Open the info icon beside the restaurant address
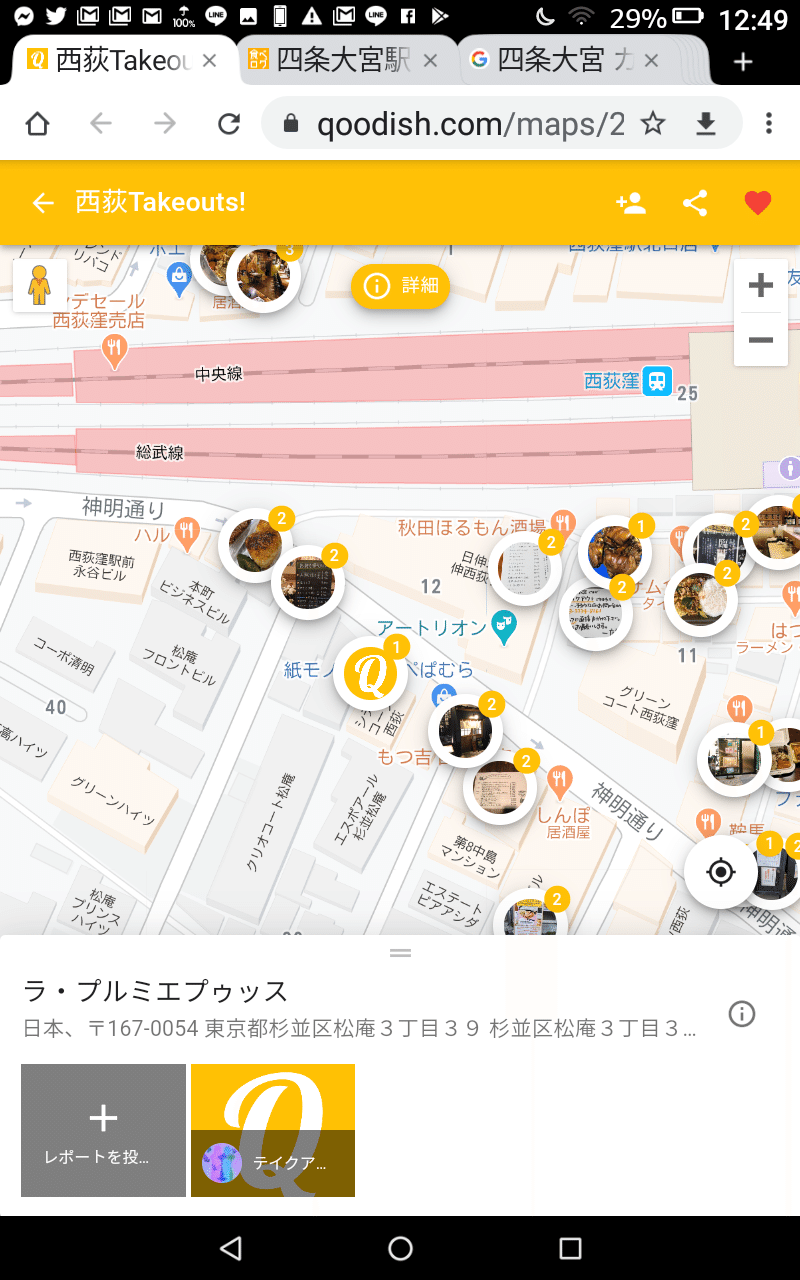Image resolution: width=800 pixels, height=1280 pixels. coord(741,1014)
